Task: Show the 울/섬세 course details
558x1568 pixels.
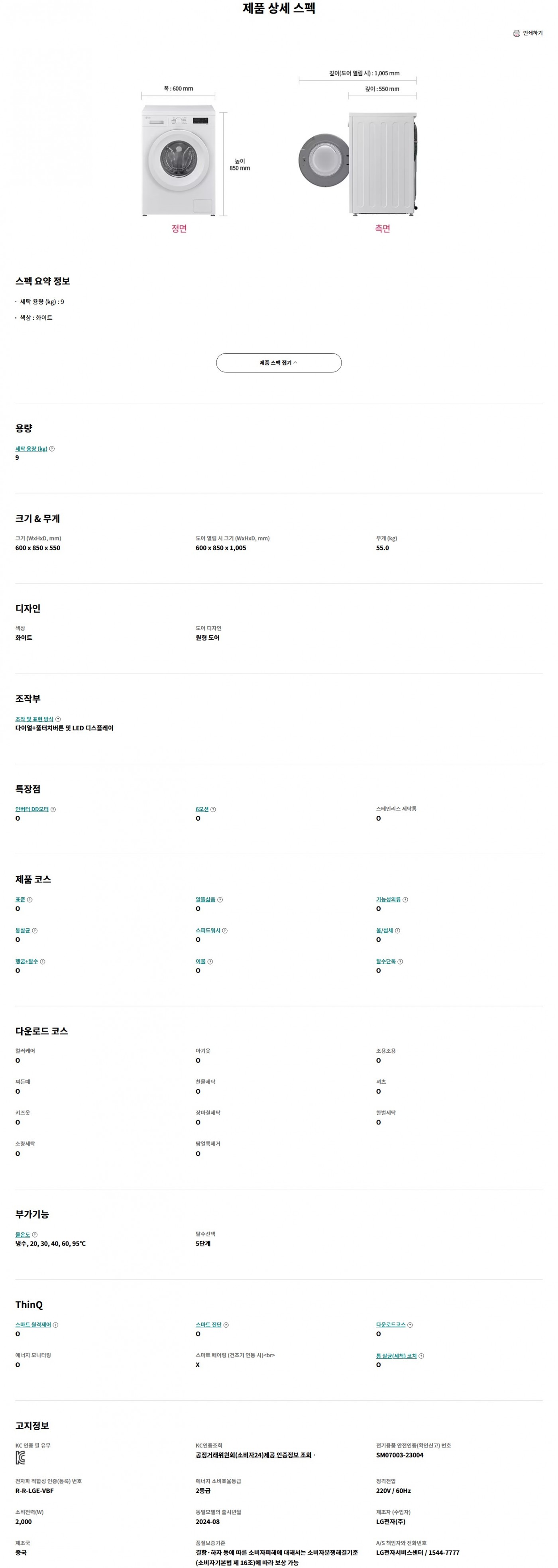Action: coord(384,930)
